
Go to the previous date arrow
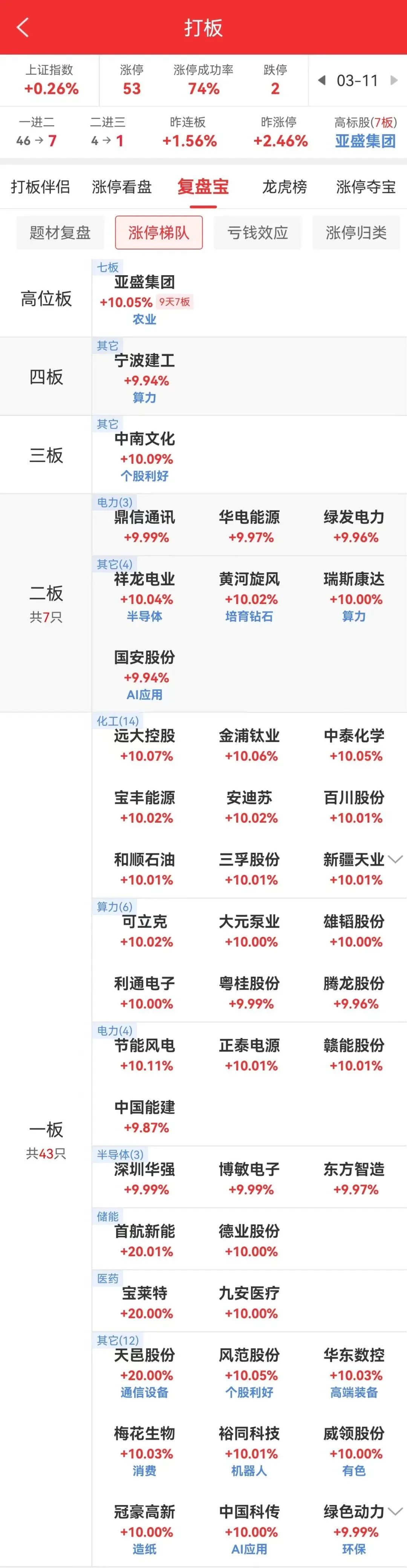(322, 80)
